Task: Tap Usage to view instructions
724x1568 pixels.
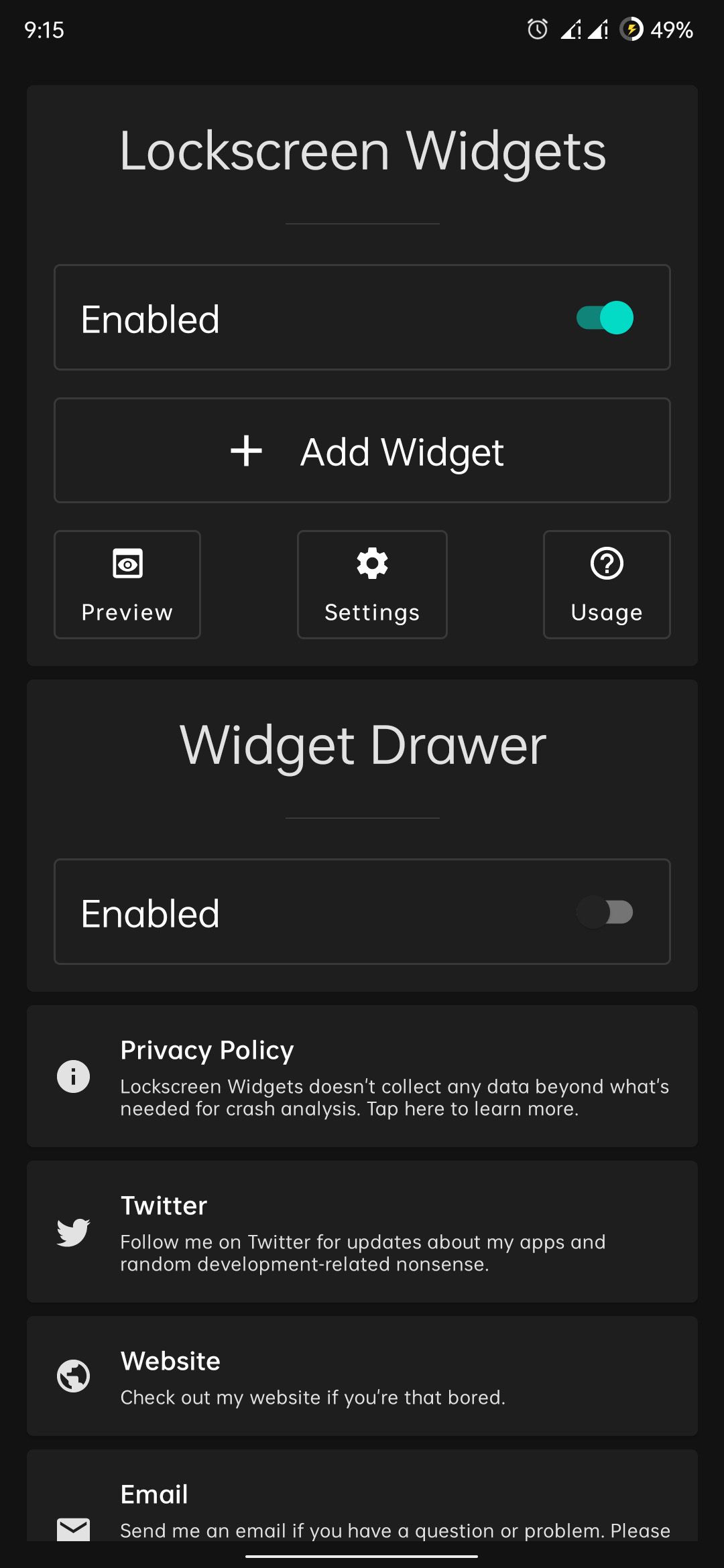Action: click(x=605, y=584)
